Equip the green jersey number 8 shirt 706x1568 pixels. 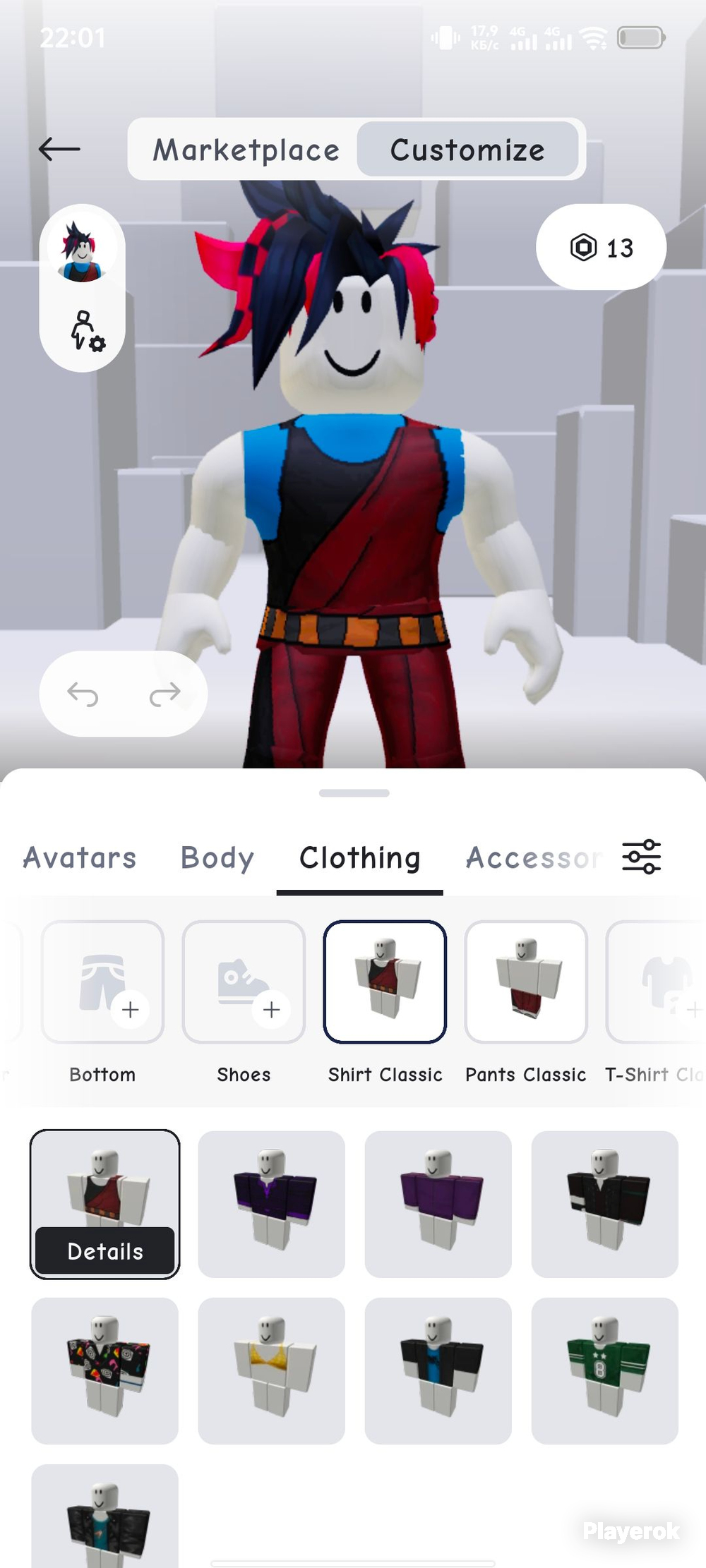click(x=604, y=1370)
